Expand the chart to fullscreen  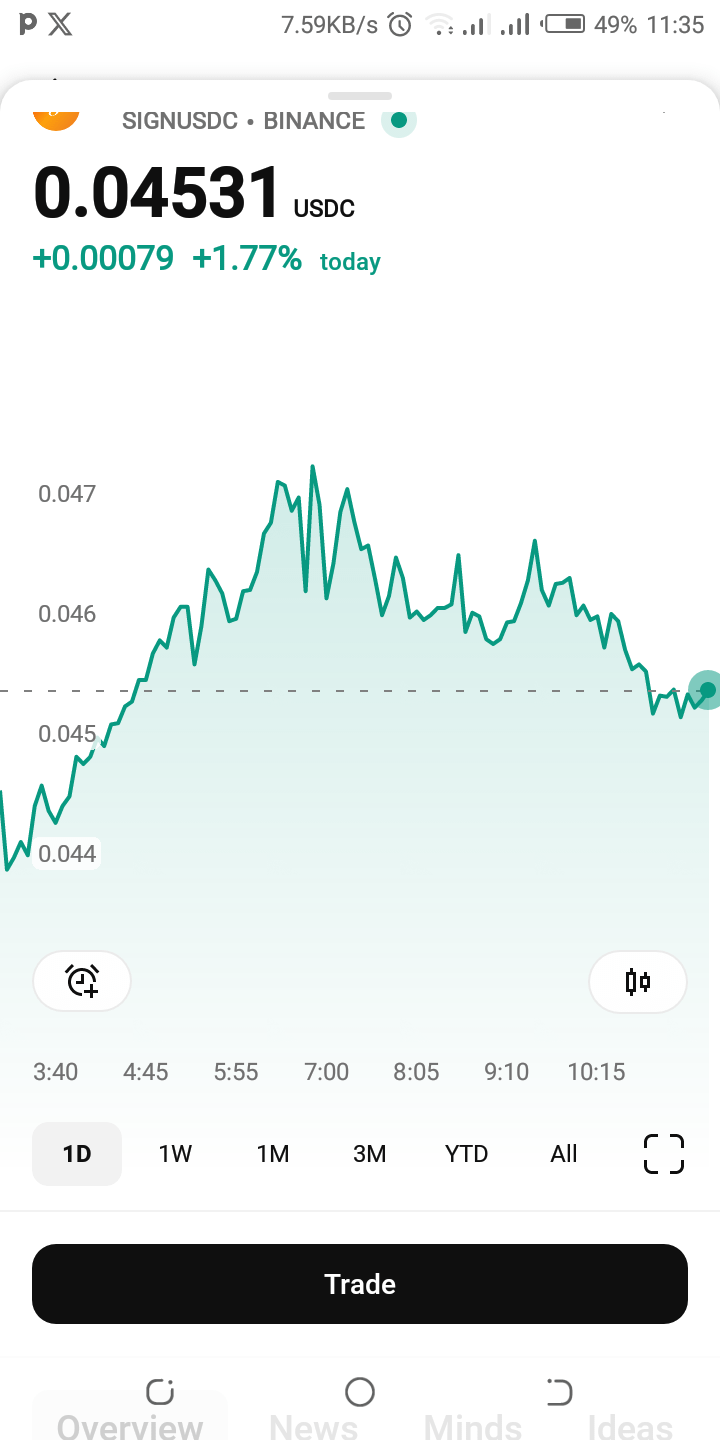(663, 1154)
